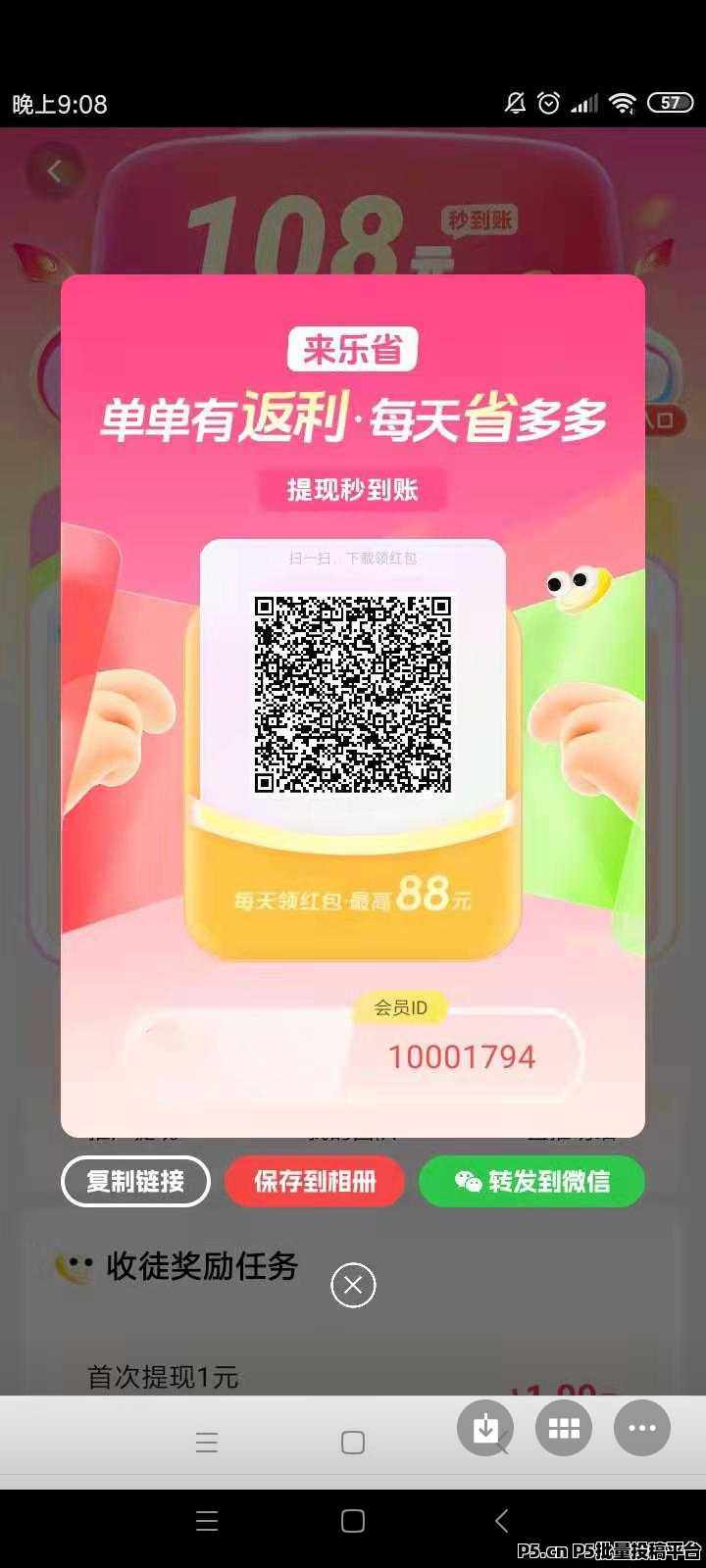The image size is (706, 1568).
Task: Open the grid view icon
Action: pos(564,1429)
